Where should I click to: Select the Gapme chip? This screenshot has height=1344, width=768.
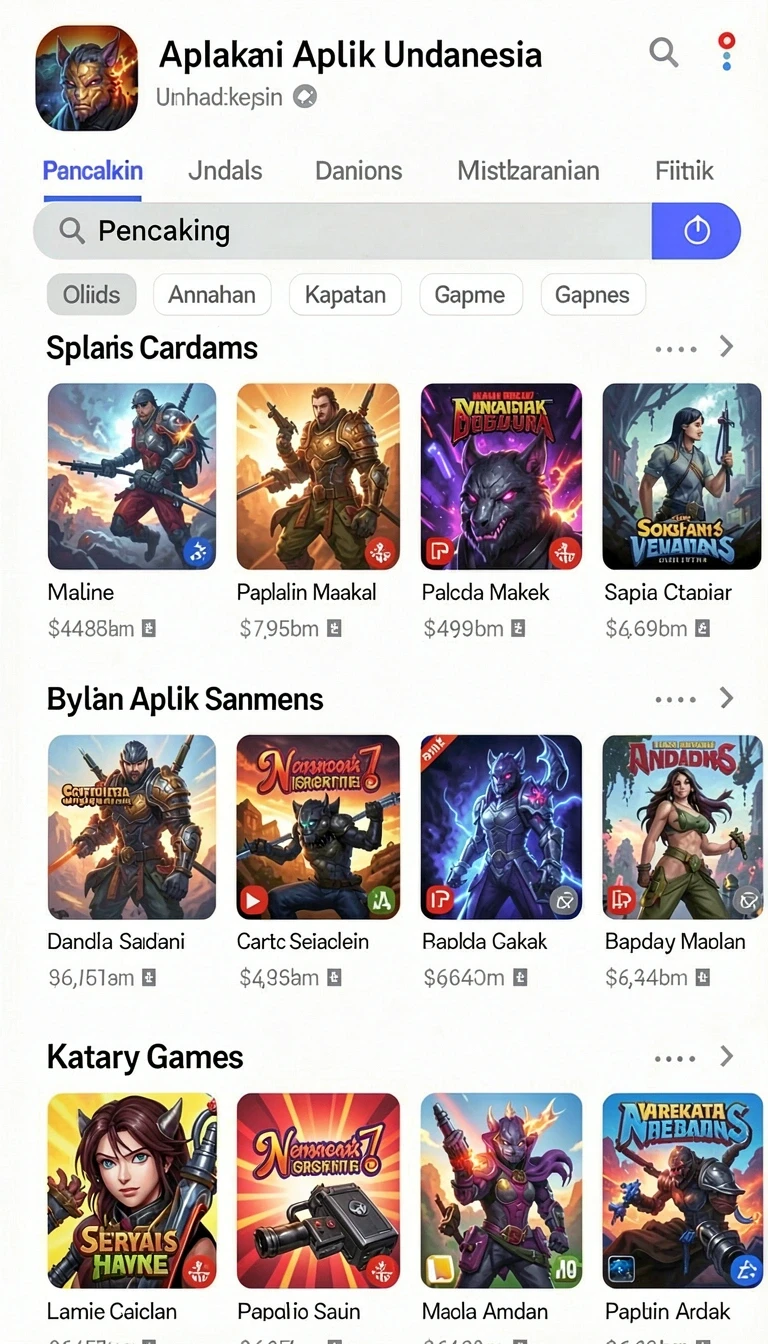tap(470, 295)
